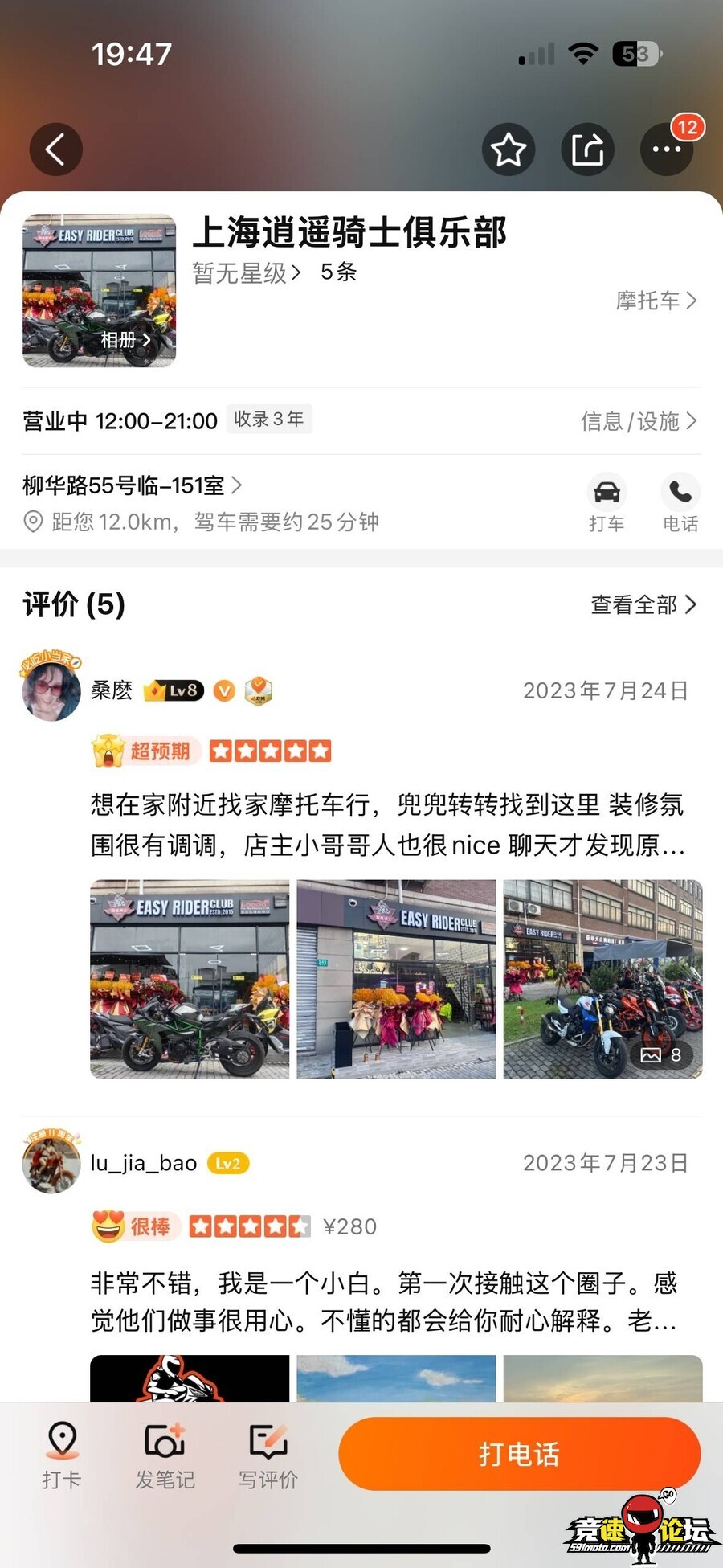Tap the 打车 taxi icon
Viewport: 723px width, 1568px height.
point(607,502)
